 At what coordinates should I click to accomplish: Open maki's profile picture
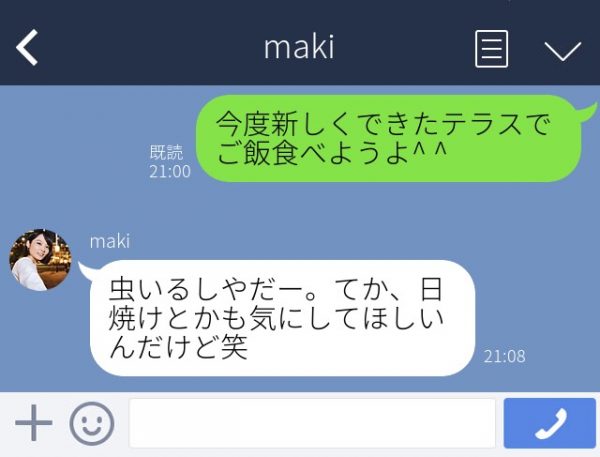[40, 260]
